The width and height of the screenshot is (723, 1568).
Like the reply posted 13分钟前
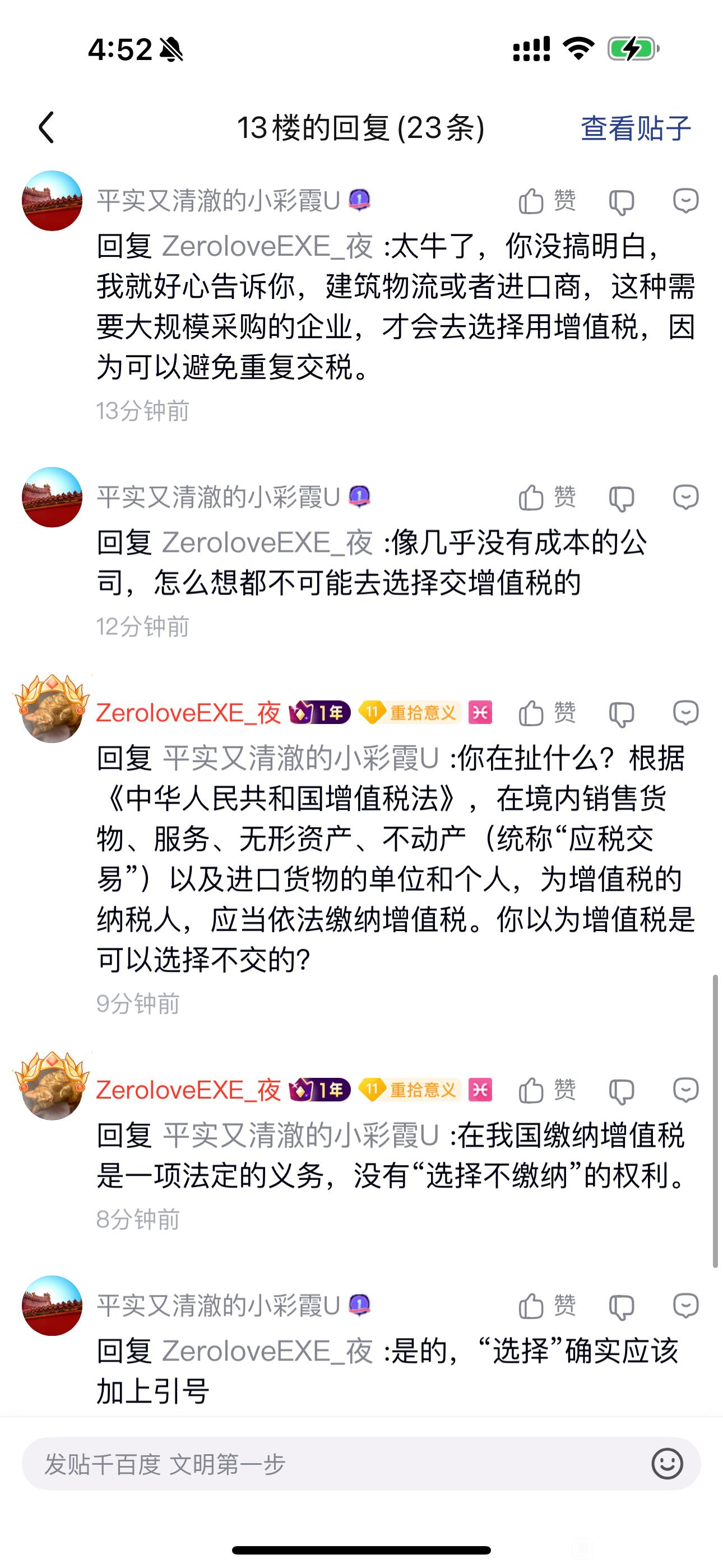point(546,200)
